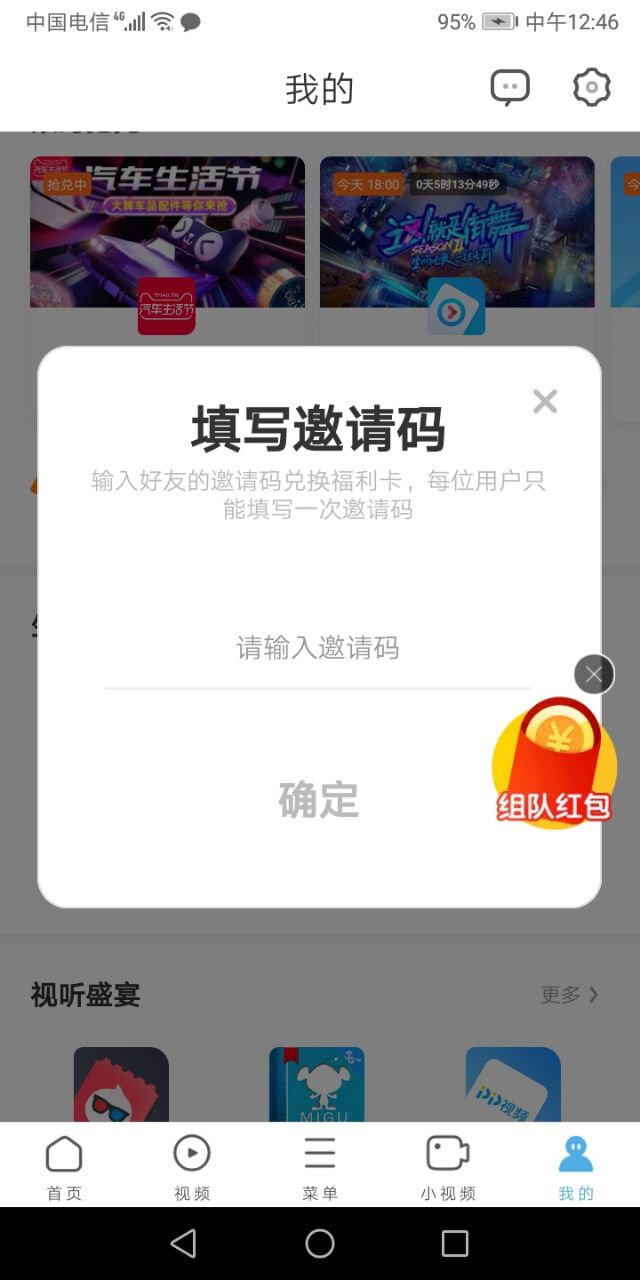
Task: Tap the system back button
Action: 184,1243
